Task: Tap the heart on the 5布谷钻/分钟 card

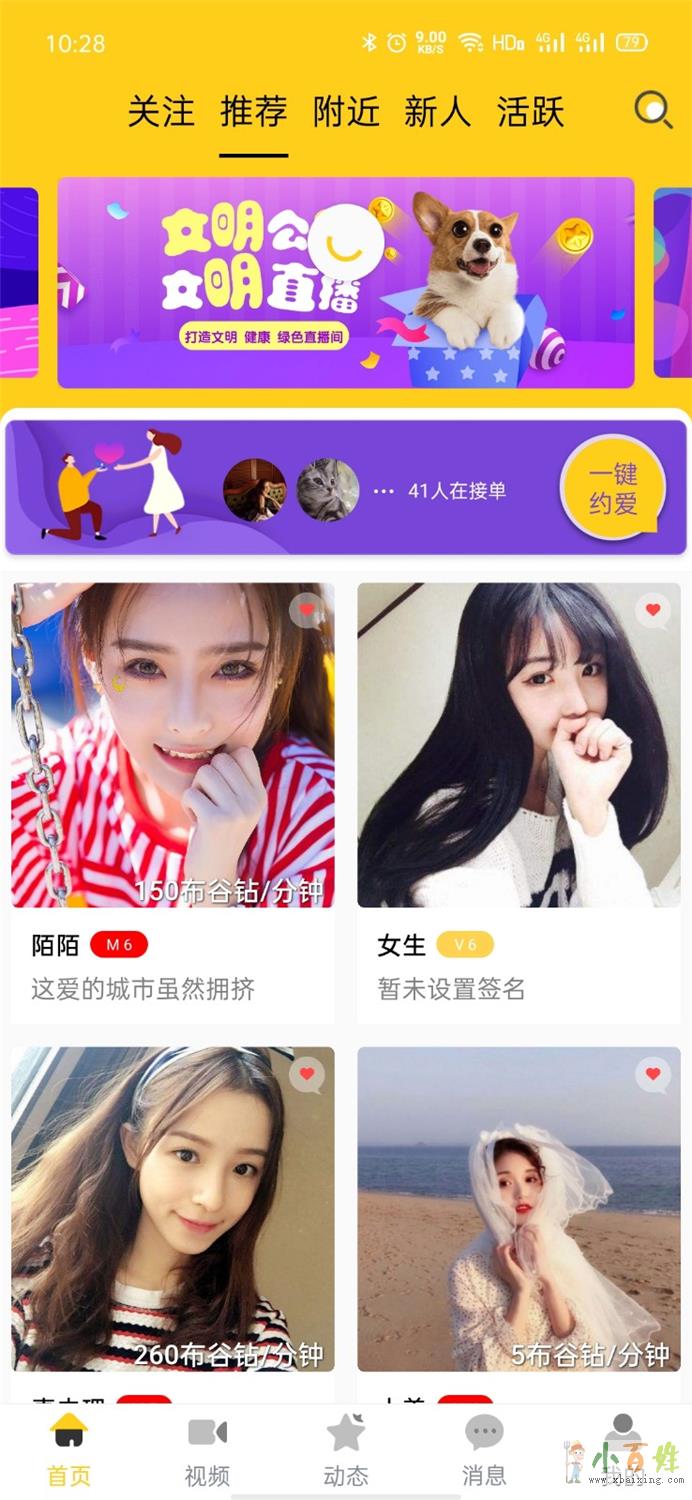Action: pyautogui.click(x=653, y=1074)
